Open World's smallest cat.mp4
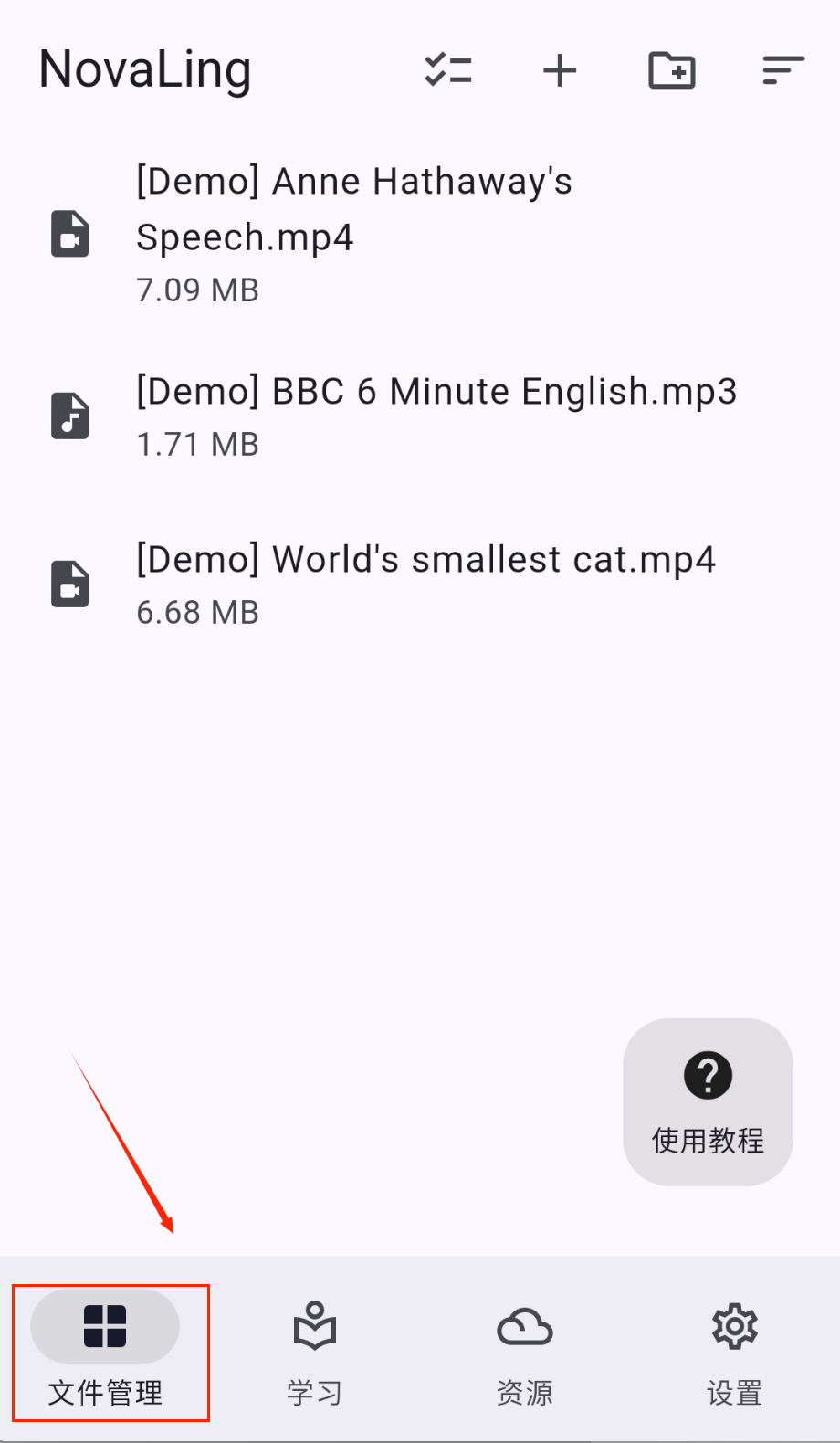The height and width of the screenshot is (1443, 840). (425, 584)
